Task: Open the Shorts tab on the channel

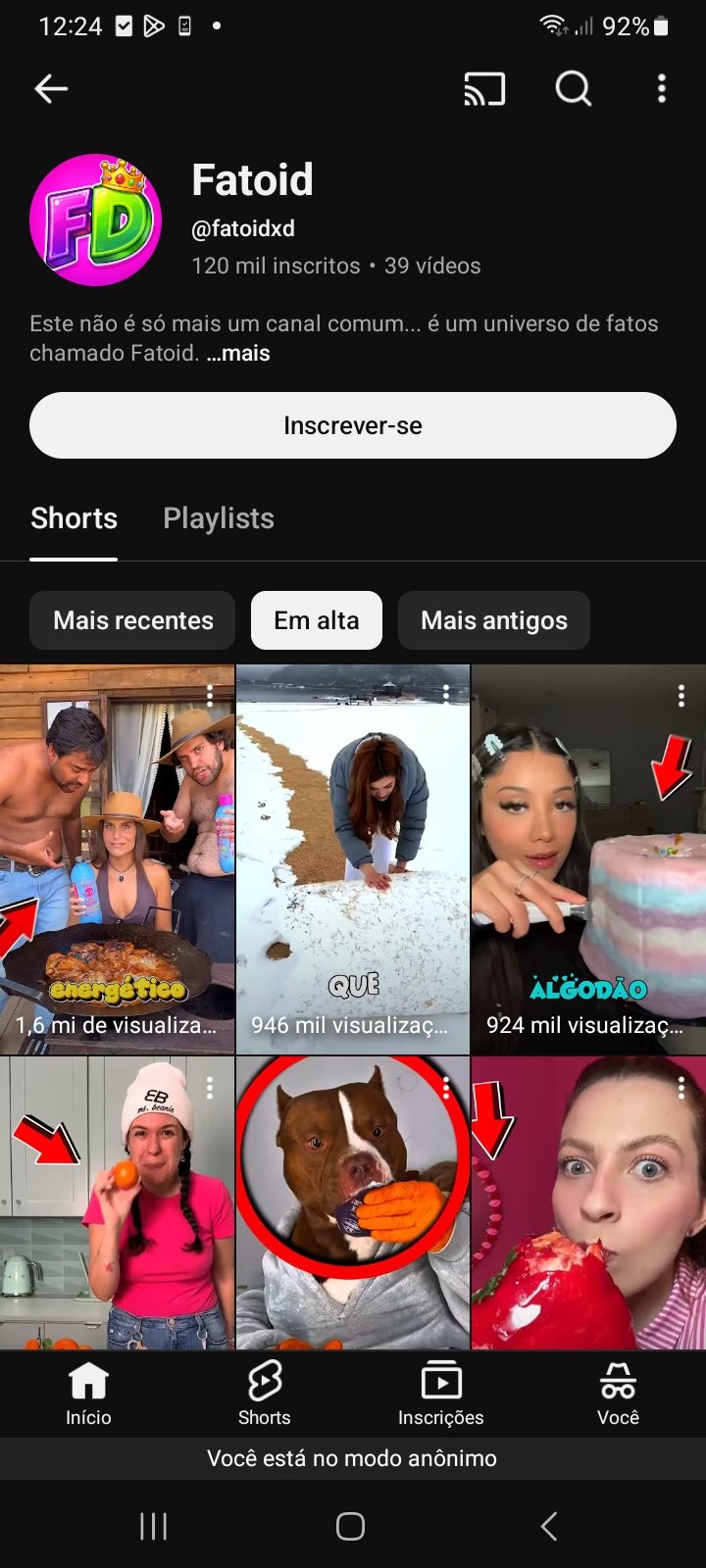Action: 74,517
